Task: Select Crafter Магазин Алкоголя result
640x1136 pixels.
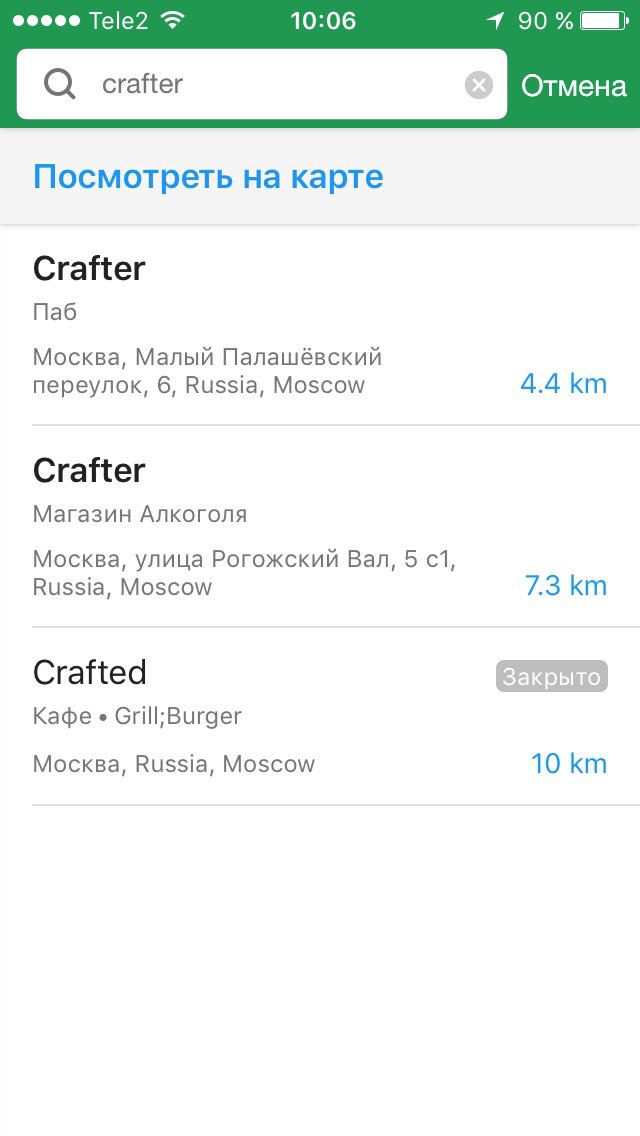Action: (320, 527)
